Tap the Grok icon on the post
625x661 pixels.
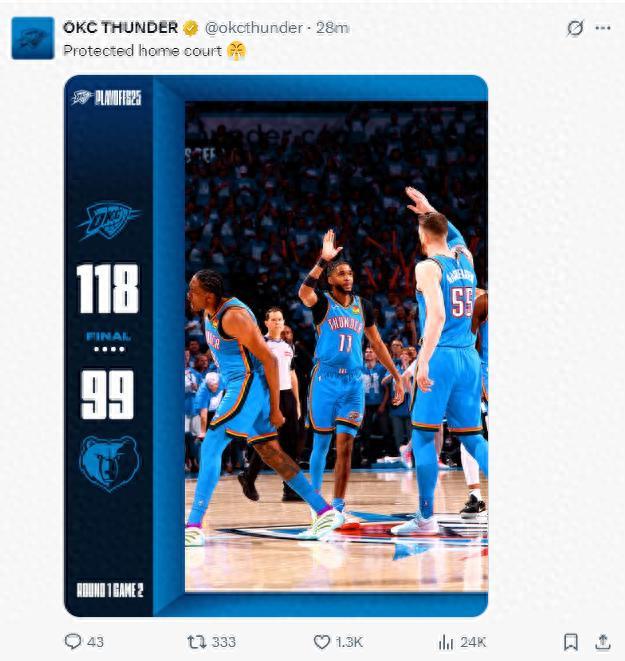pyautogui.click(x=574, y=28)
